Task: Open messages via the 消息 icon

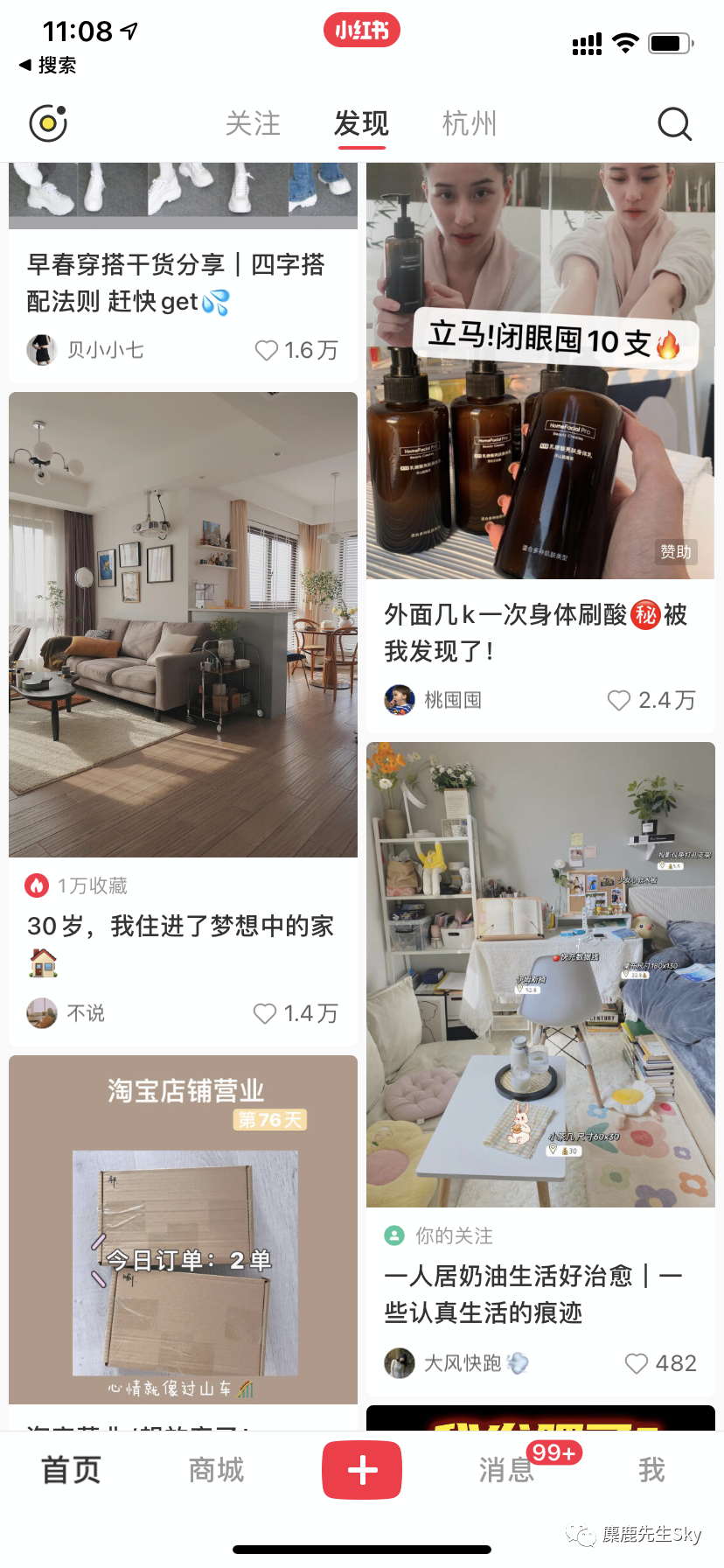Action: pyautogui.click(x=505, y=1470)
